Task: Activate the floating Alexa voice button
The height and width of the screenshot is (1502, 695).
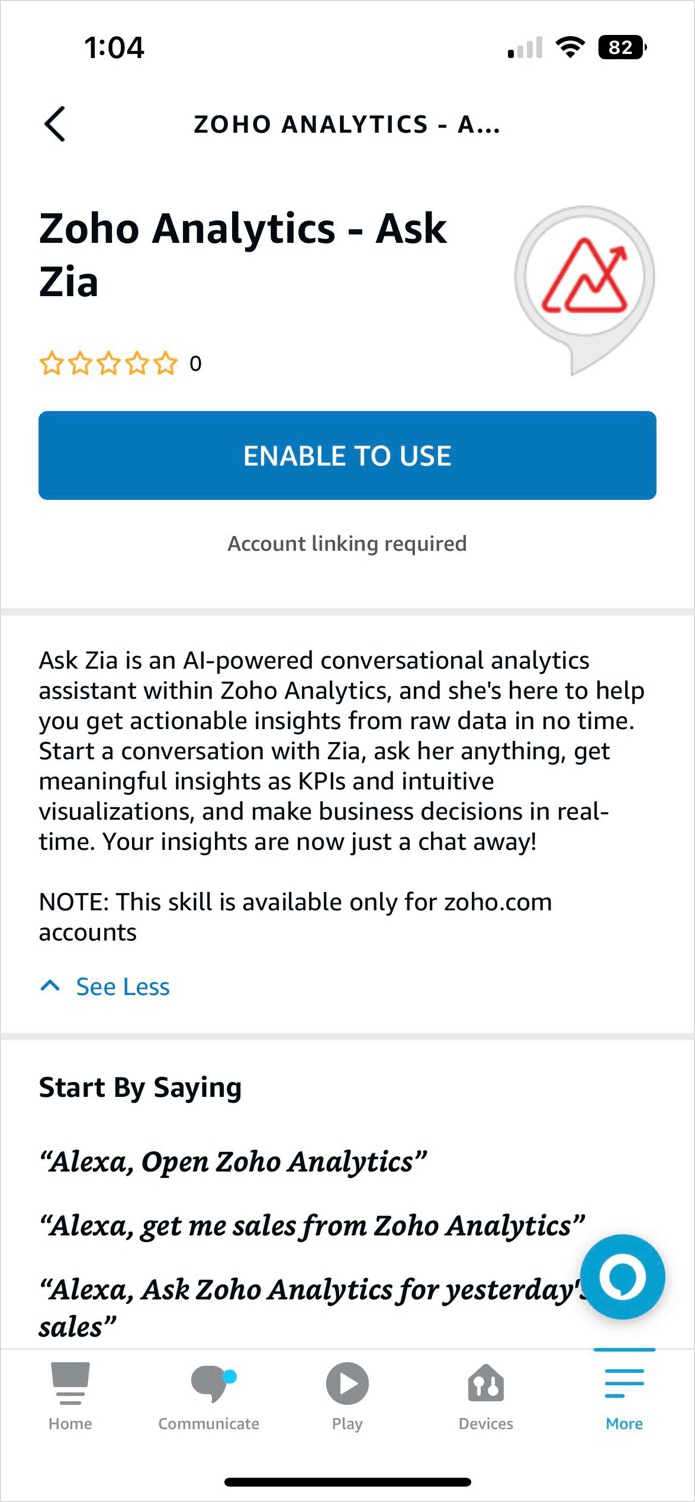Action: (622, 1277)
